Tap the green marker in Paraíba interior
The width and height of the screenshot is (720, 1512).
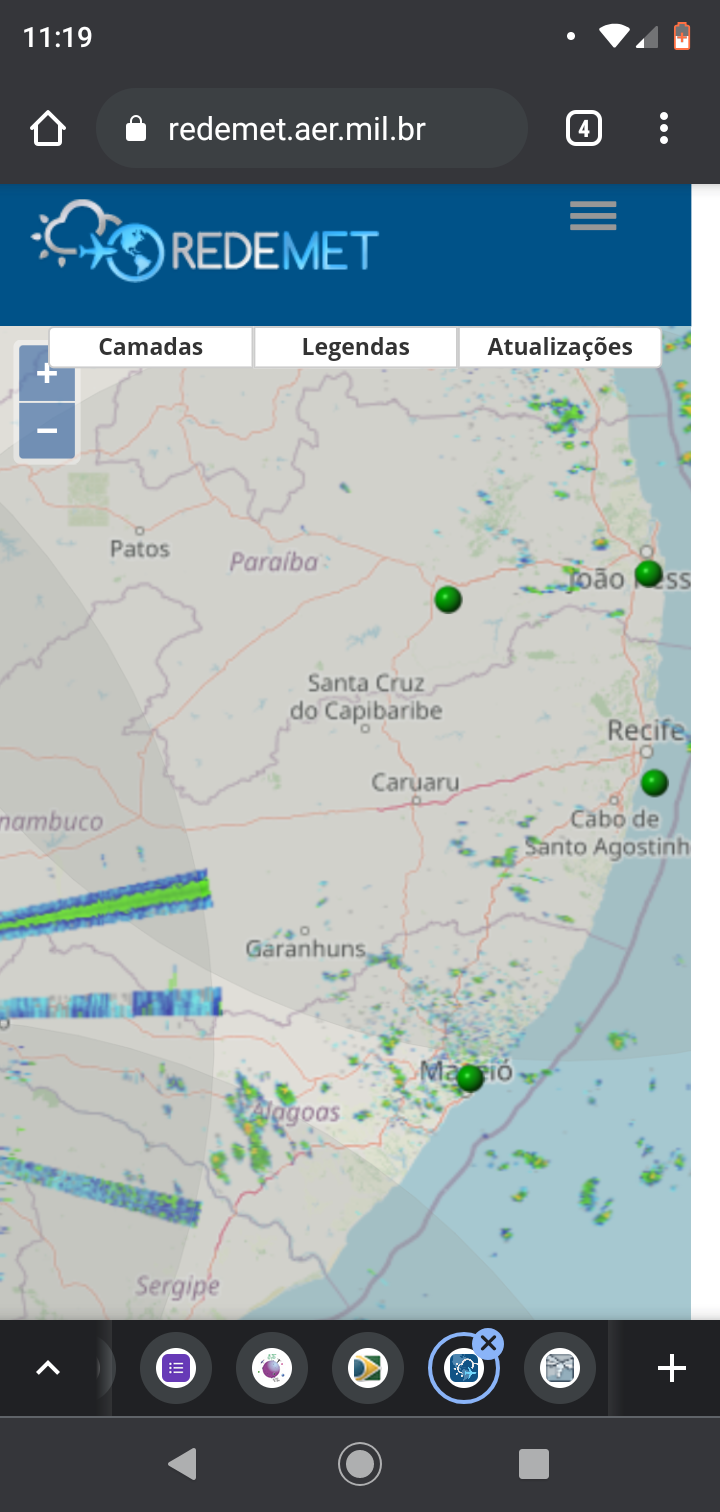[x=448, y=599]
